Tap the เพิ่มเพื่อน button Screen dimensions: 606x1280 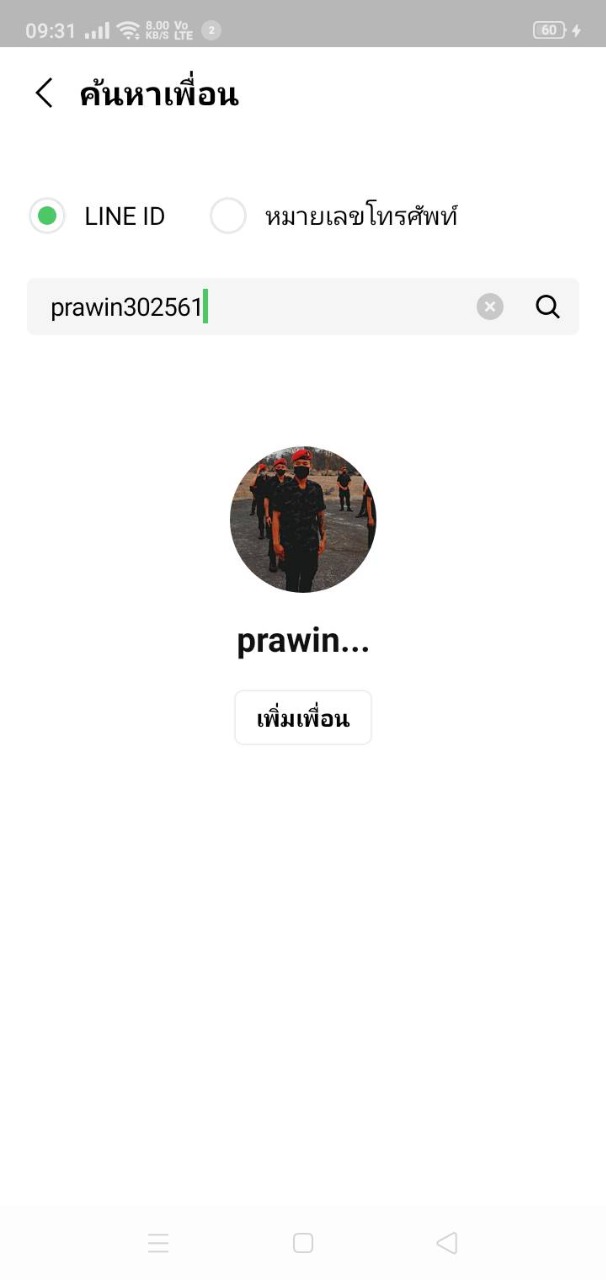[303, 718]
